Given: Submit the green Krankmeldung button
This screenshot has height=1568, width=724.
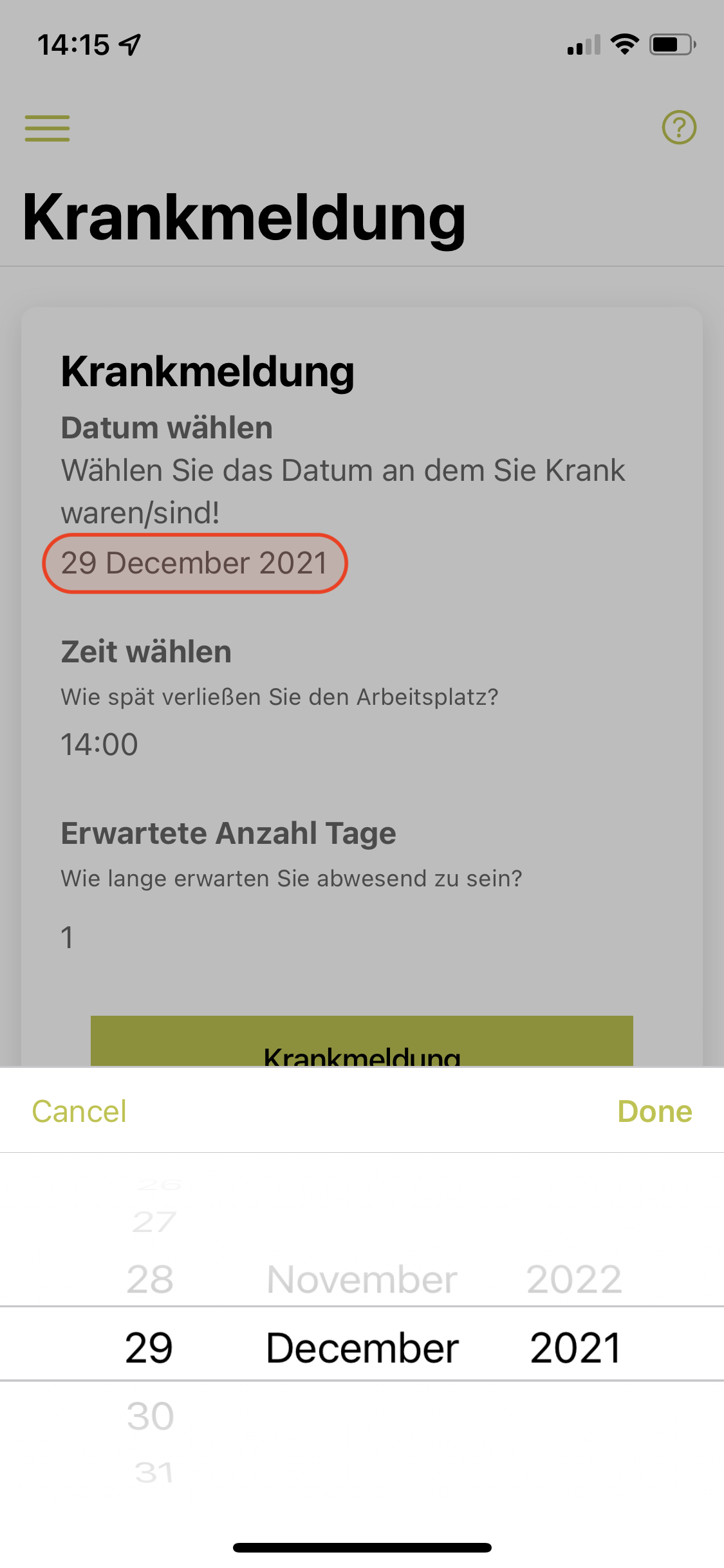Looking at the screenshot, I should [x=362, y=1041].
